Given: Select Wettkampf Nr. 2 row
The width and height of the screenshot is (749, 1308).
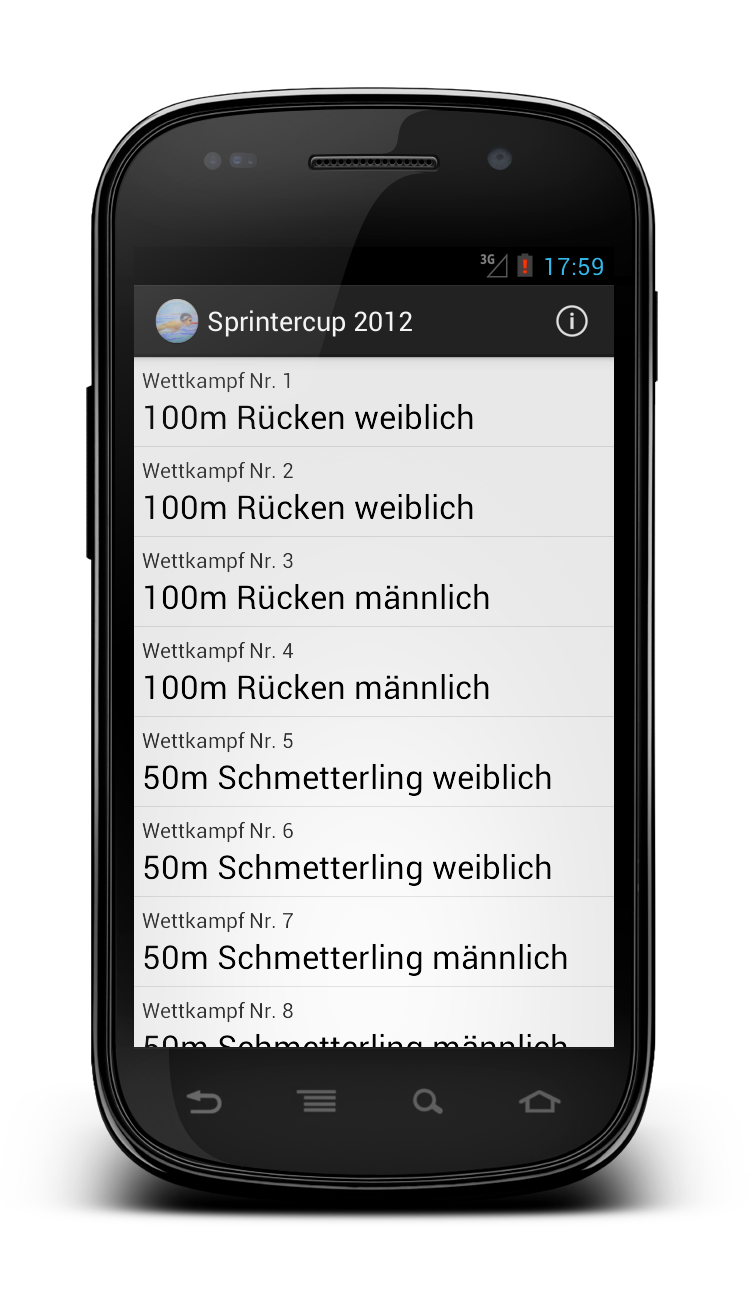Looking at the screenshot, I should click(374, 492).
